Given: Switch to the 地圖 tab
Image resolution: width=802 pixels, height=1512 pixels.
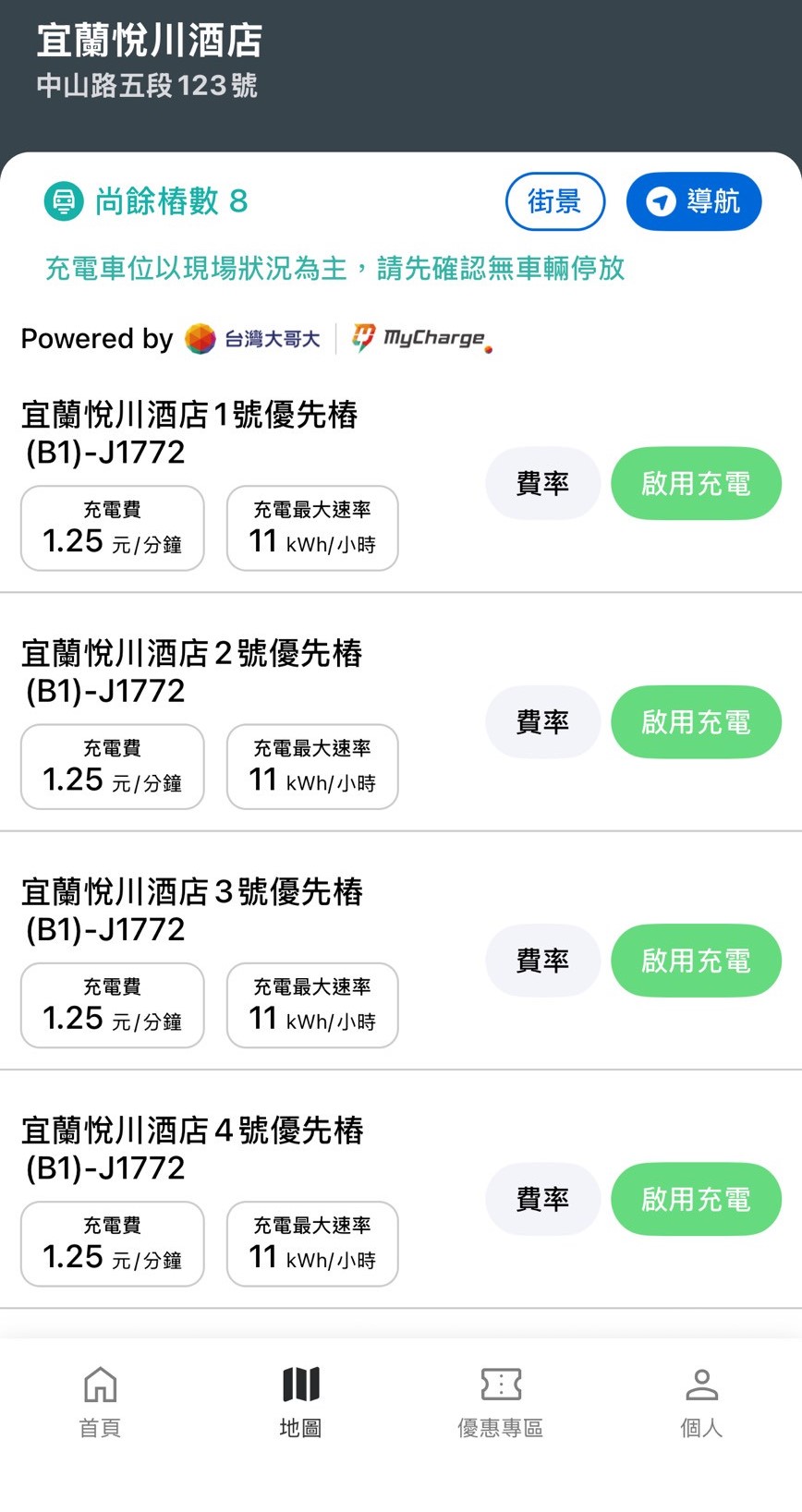Looking at the screenshot, I should click(300, 1402).
